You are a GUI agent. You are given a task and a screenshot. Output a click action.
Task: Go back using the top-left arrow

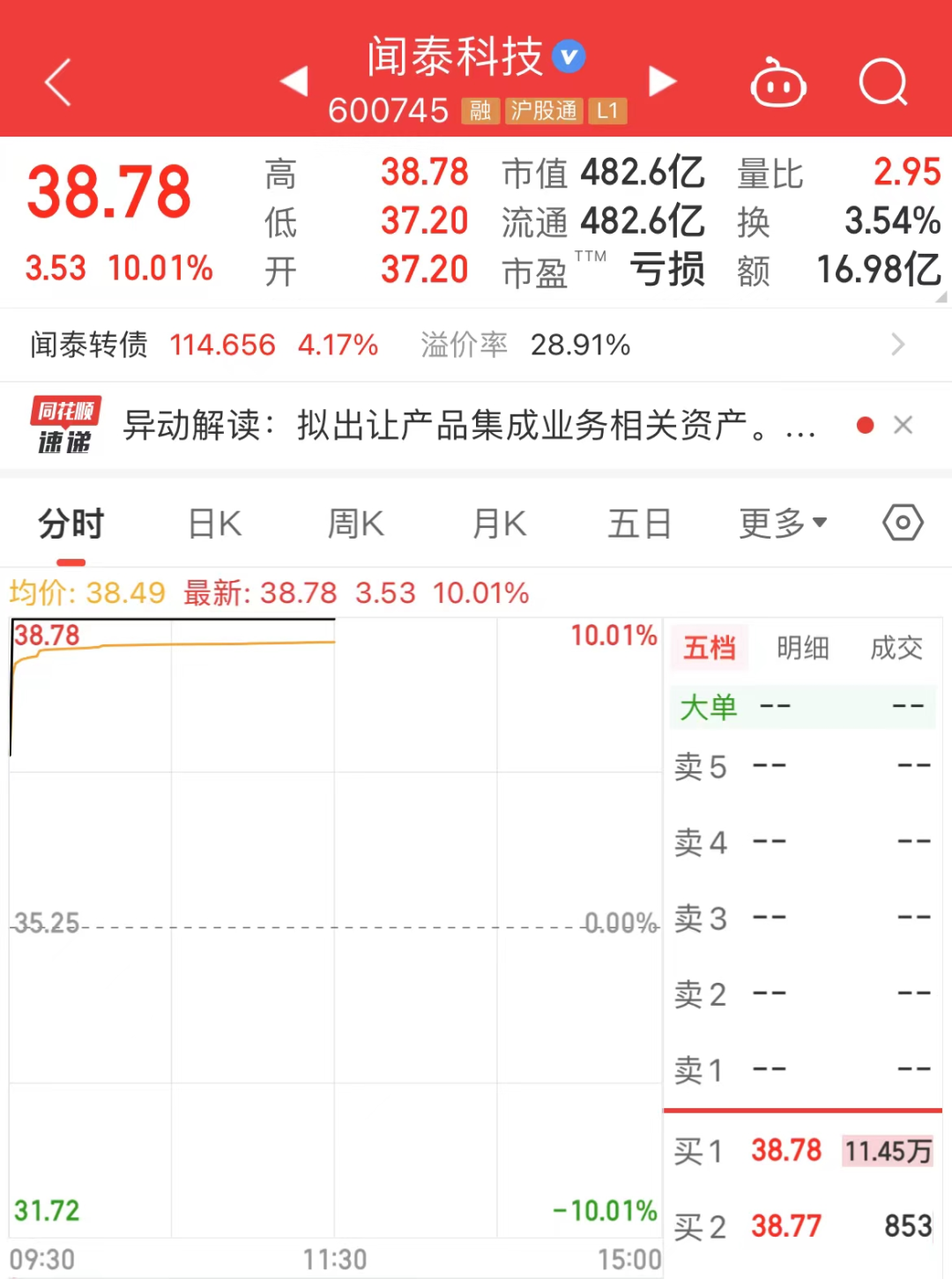pyautogui.click(x=58, y=83)
